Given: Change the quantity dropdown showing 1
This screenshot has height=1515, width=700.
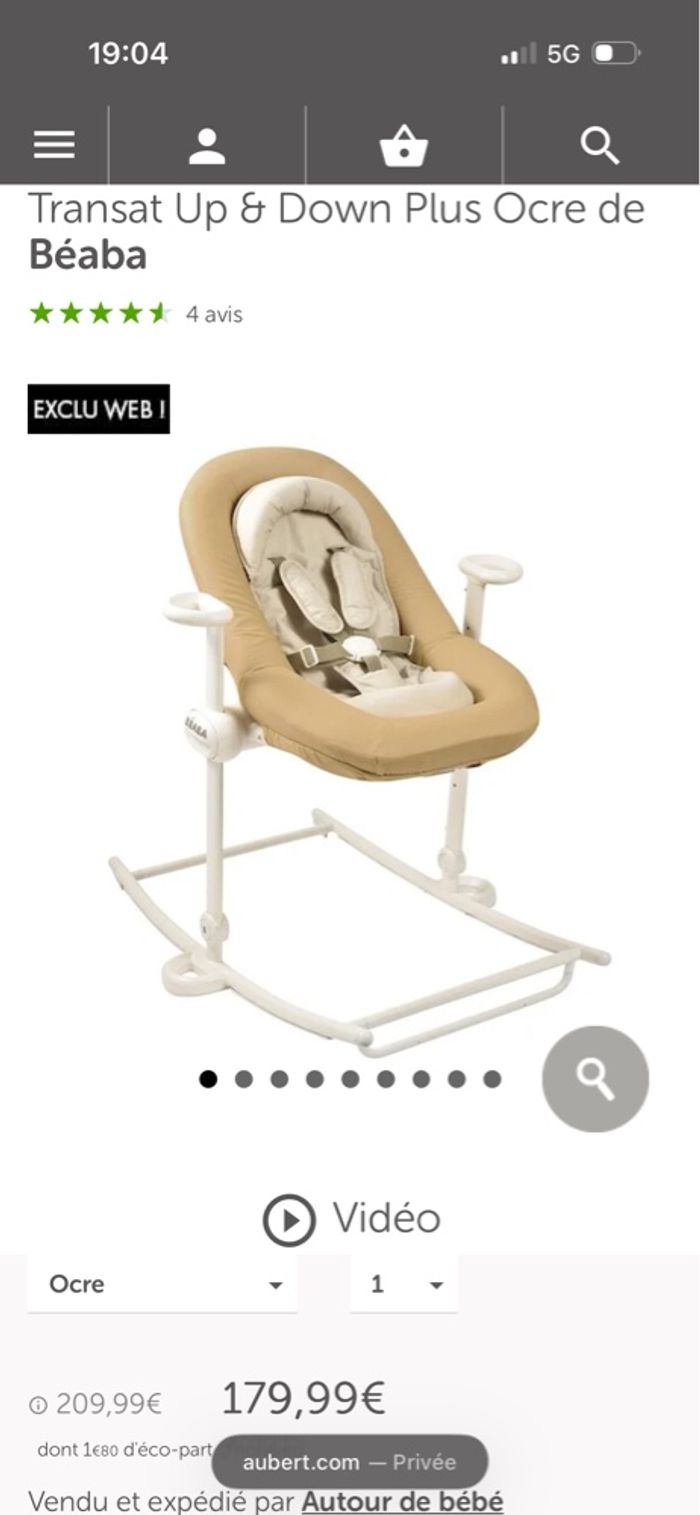Looking at the screenshot, I should 404,1285.
